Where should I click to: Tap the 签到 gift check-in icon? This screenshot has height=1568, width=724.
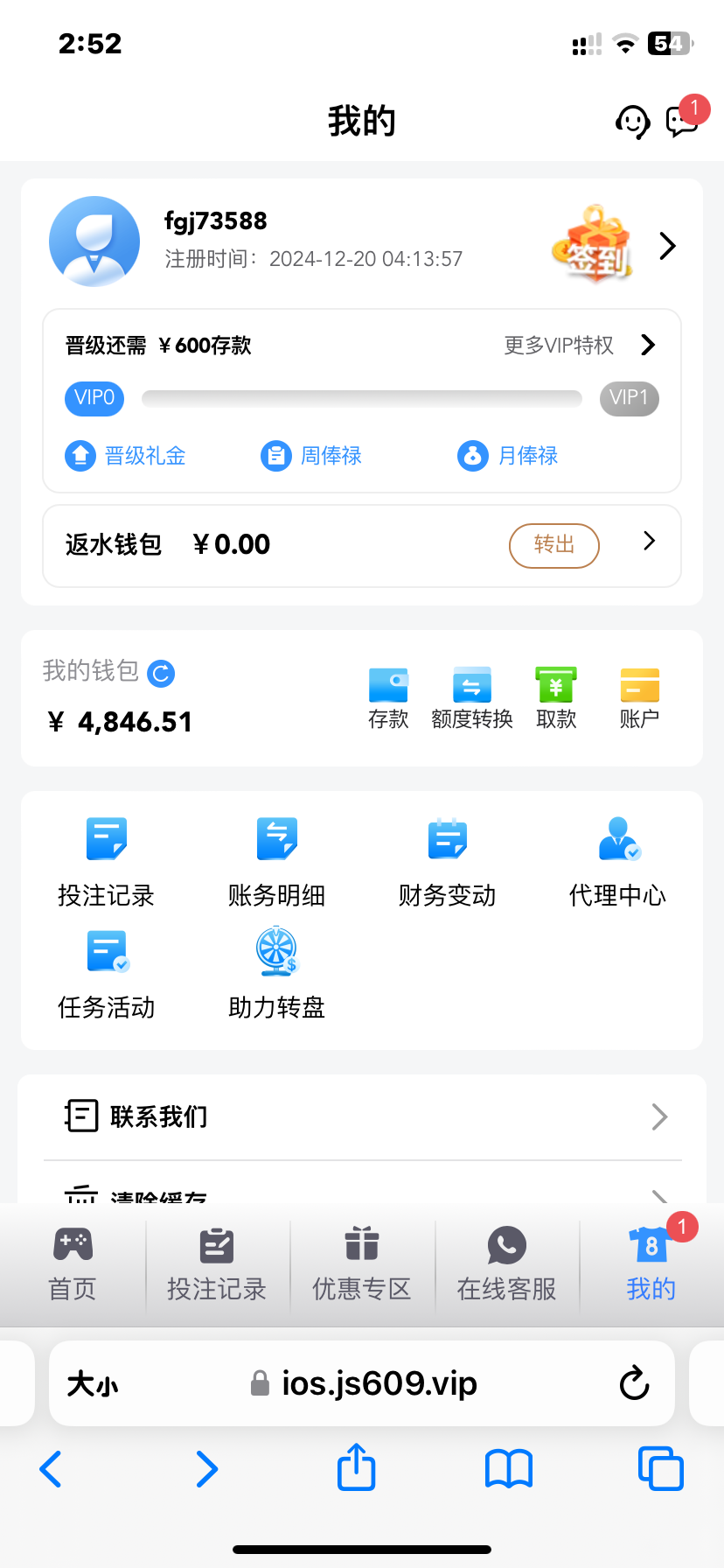pyautogui.click(x=594, y=245)
